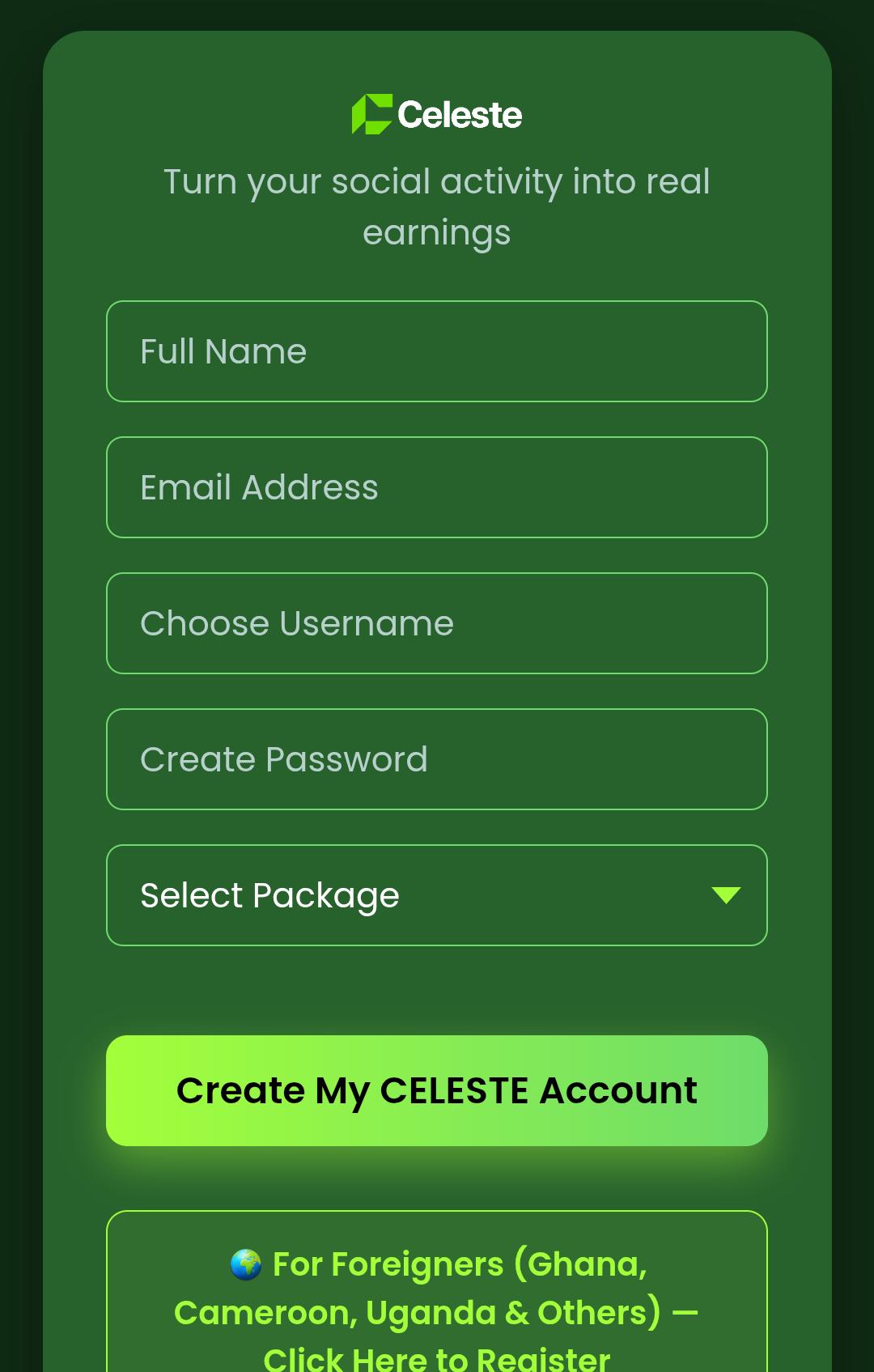This screenshot has width=874, height=1372.
Task: Expand the package selection menu
Action: pyautogui.click(x=437, y=894)
